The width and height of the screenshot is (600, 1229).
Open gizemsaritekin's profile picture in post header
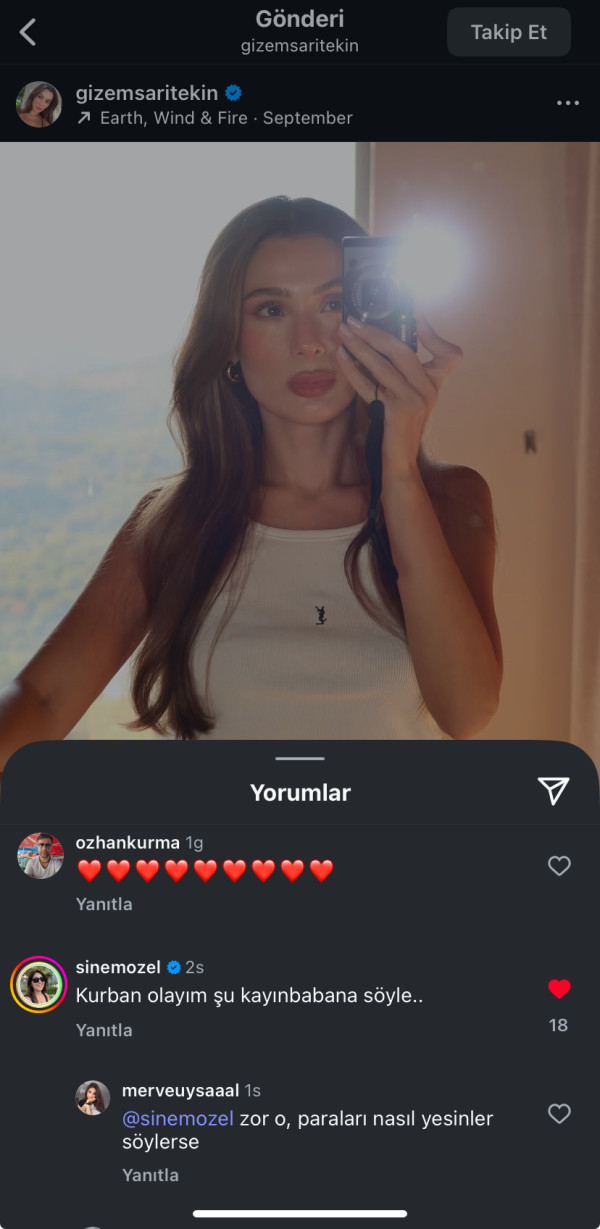pos(39,104)
